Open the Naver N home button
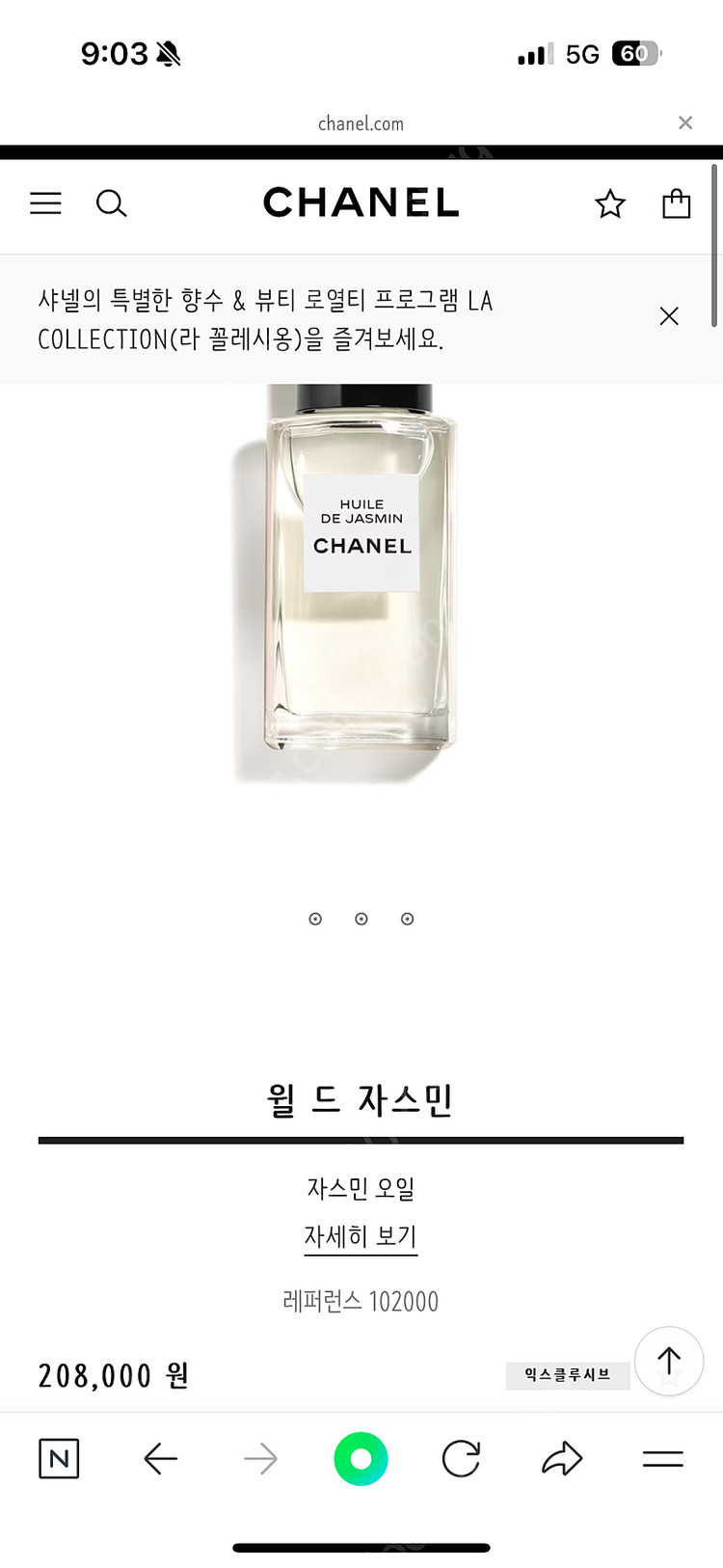The image size is (723, 1568). (x=59, y=1459)
